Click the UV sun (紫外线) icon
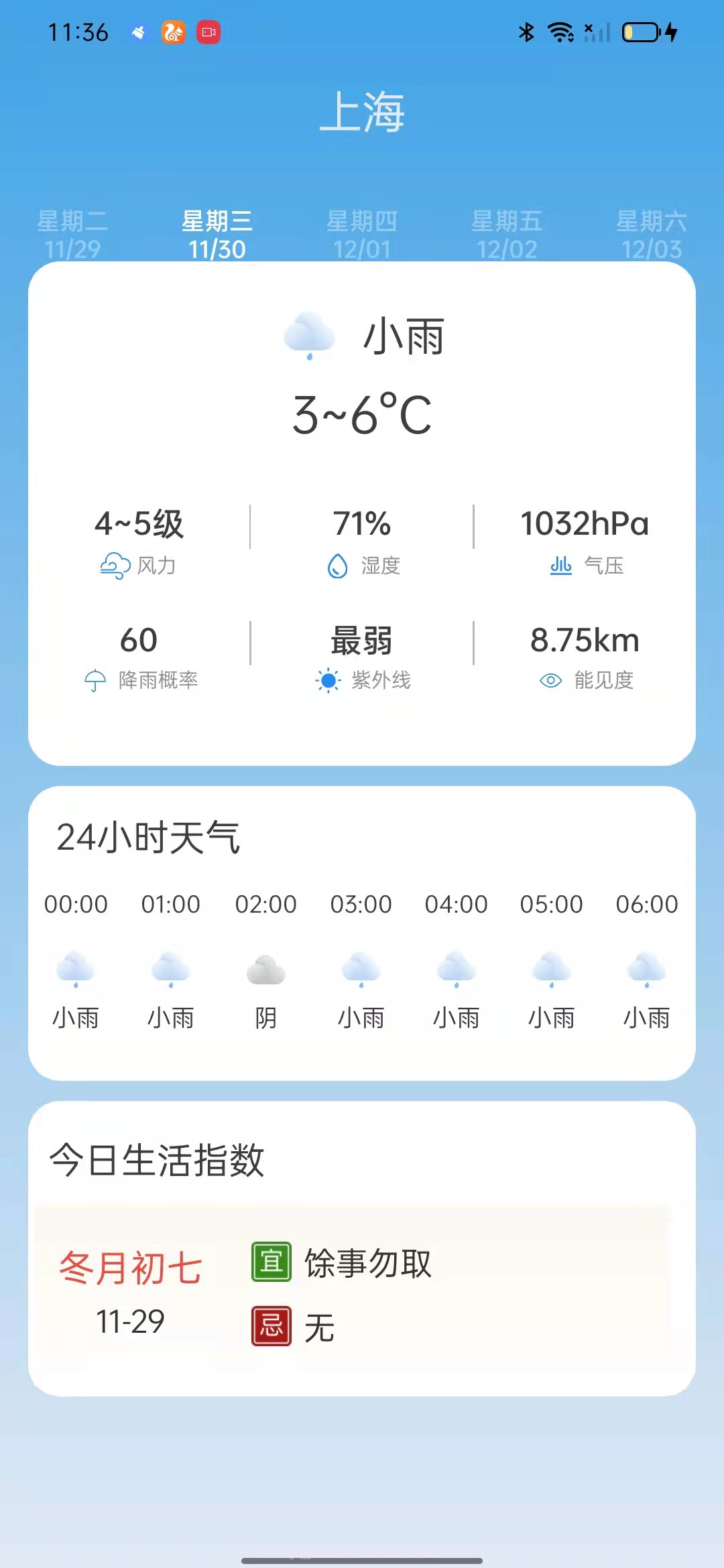724x1568 pixels. click(326, 681)
